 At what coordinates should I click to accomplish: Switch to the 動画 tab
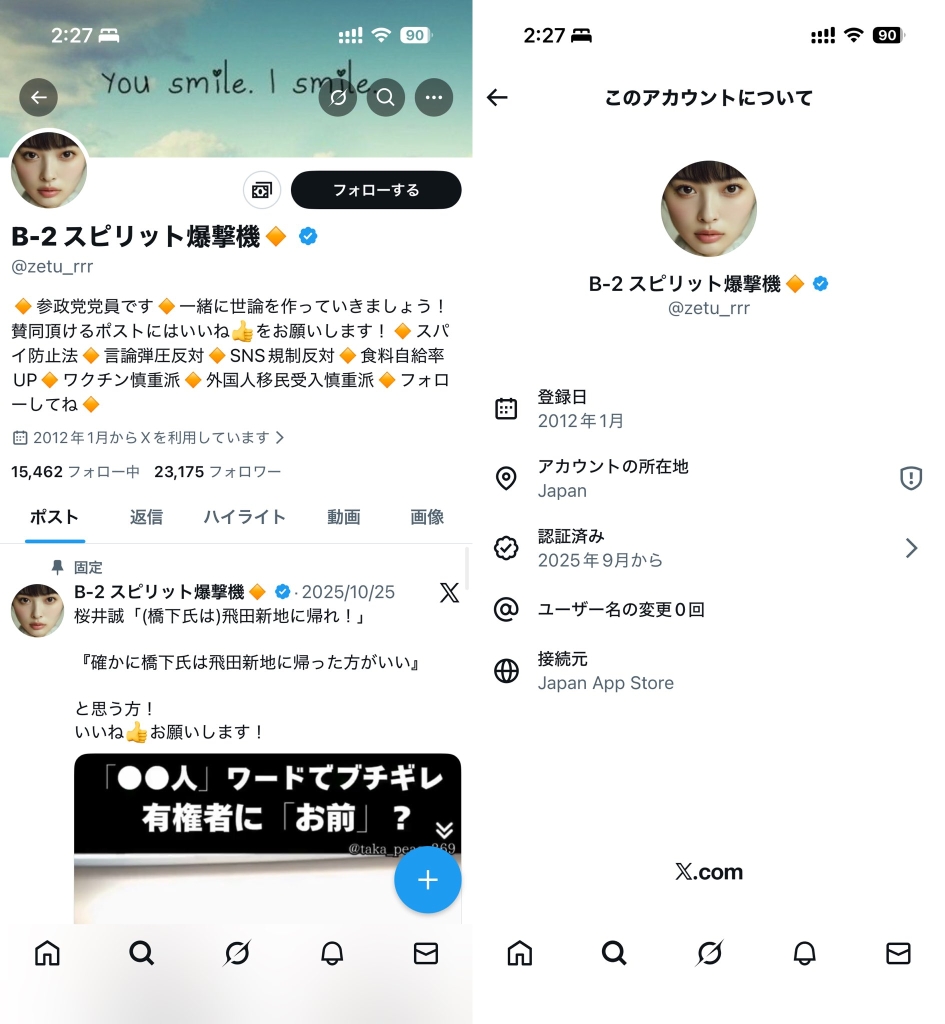(343, 517)
